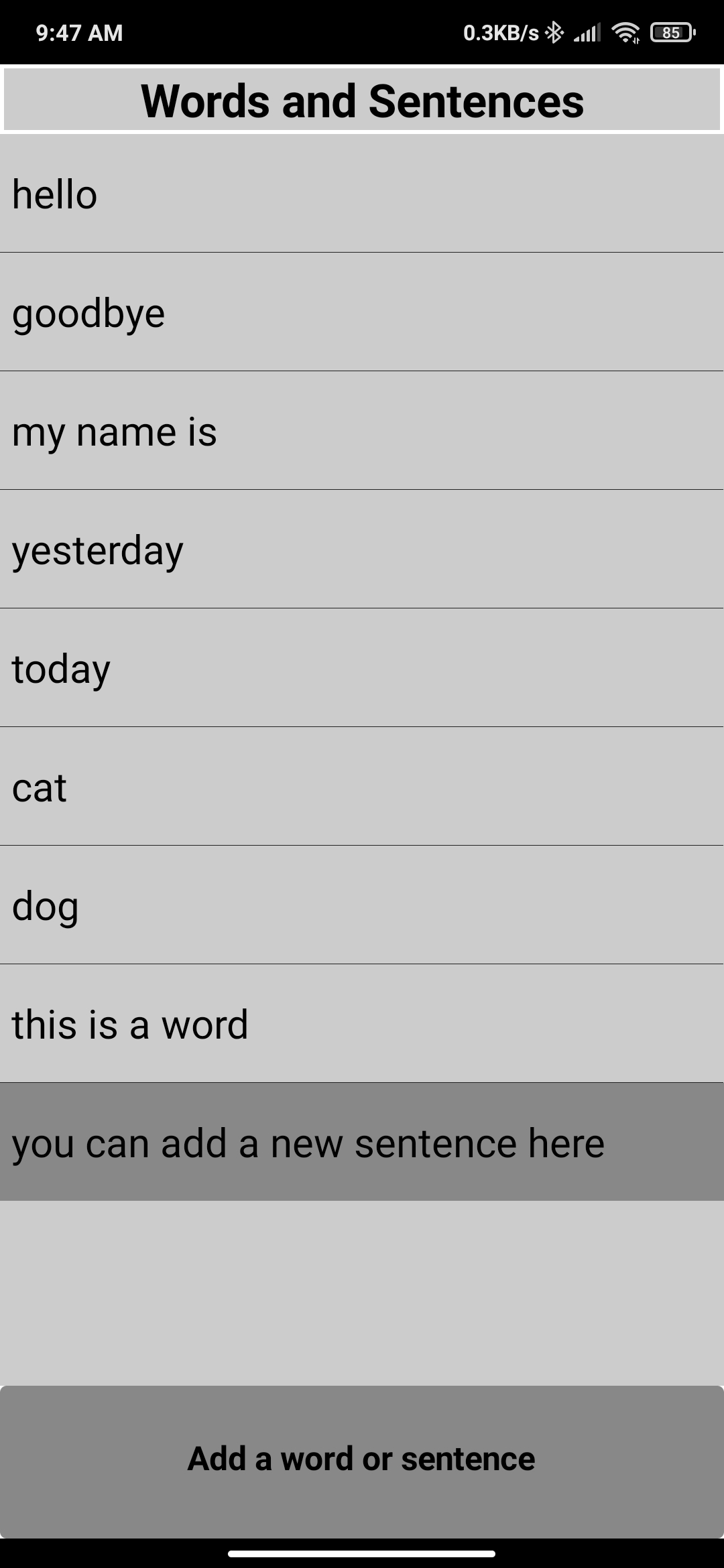Open the "goodbye" list item
The height and width of the screenshot is (1568, 724).
(362, 312)
